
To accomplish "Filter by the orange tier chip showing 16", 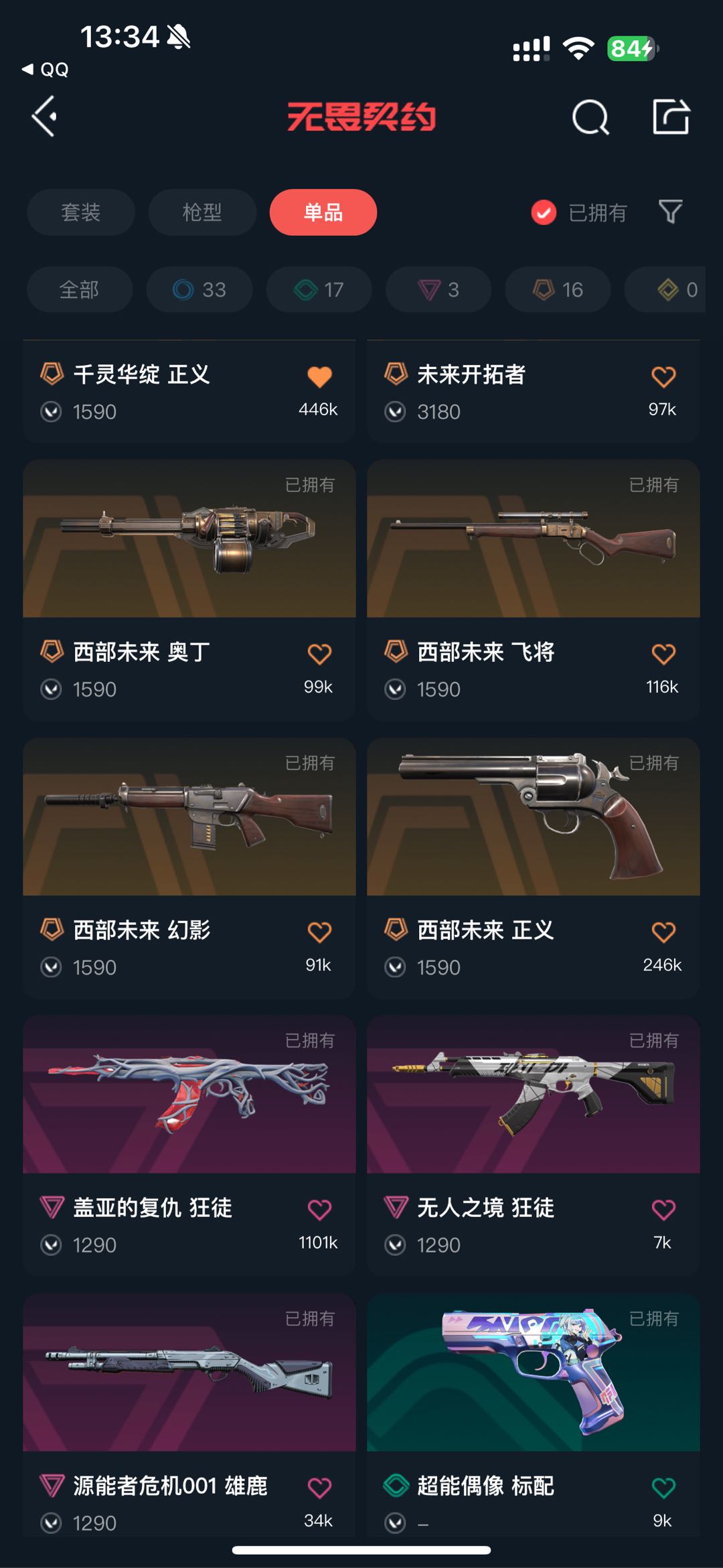I will (558, 289).
